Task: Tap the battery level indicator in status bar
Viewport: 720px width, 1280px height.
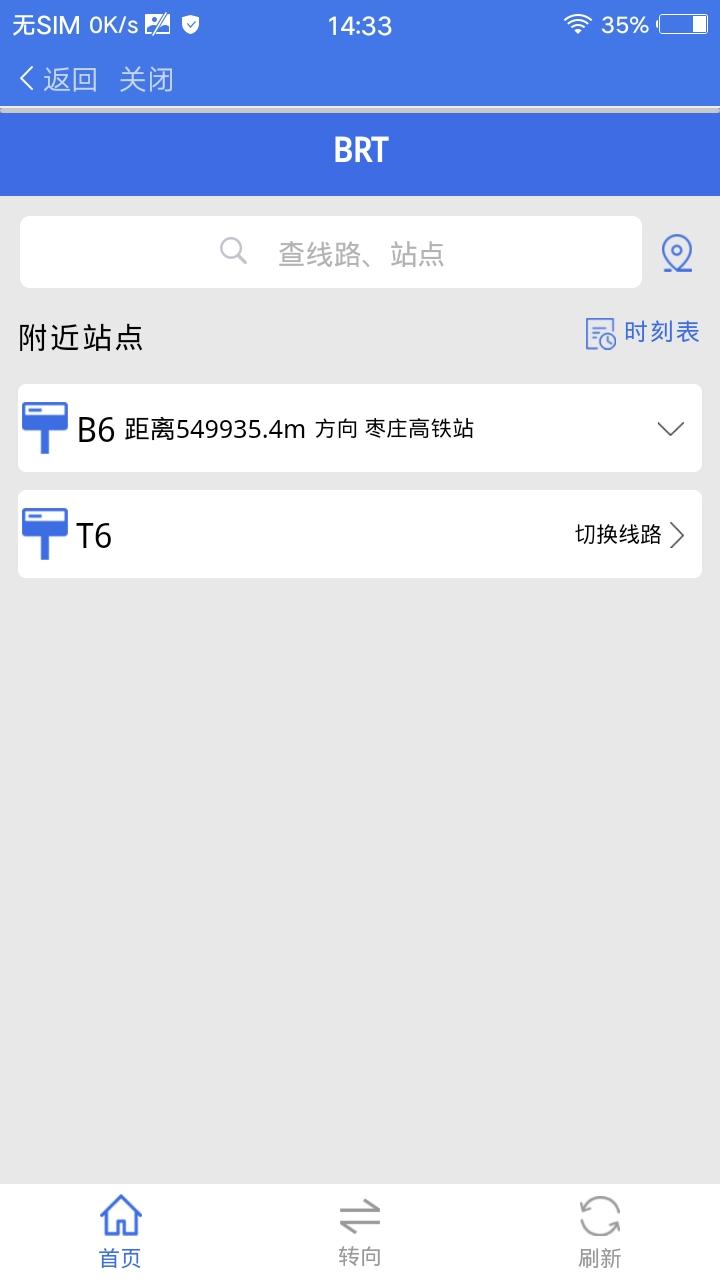Action: click(x=681, y=24)
